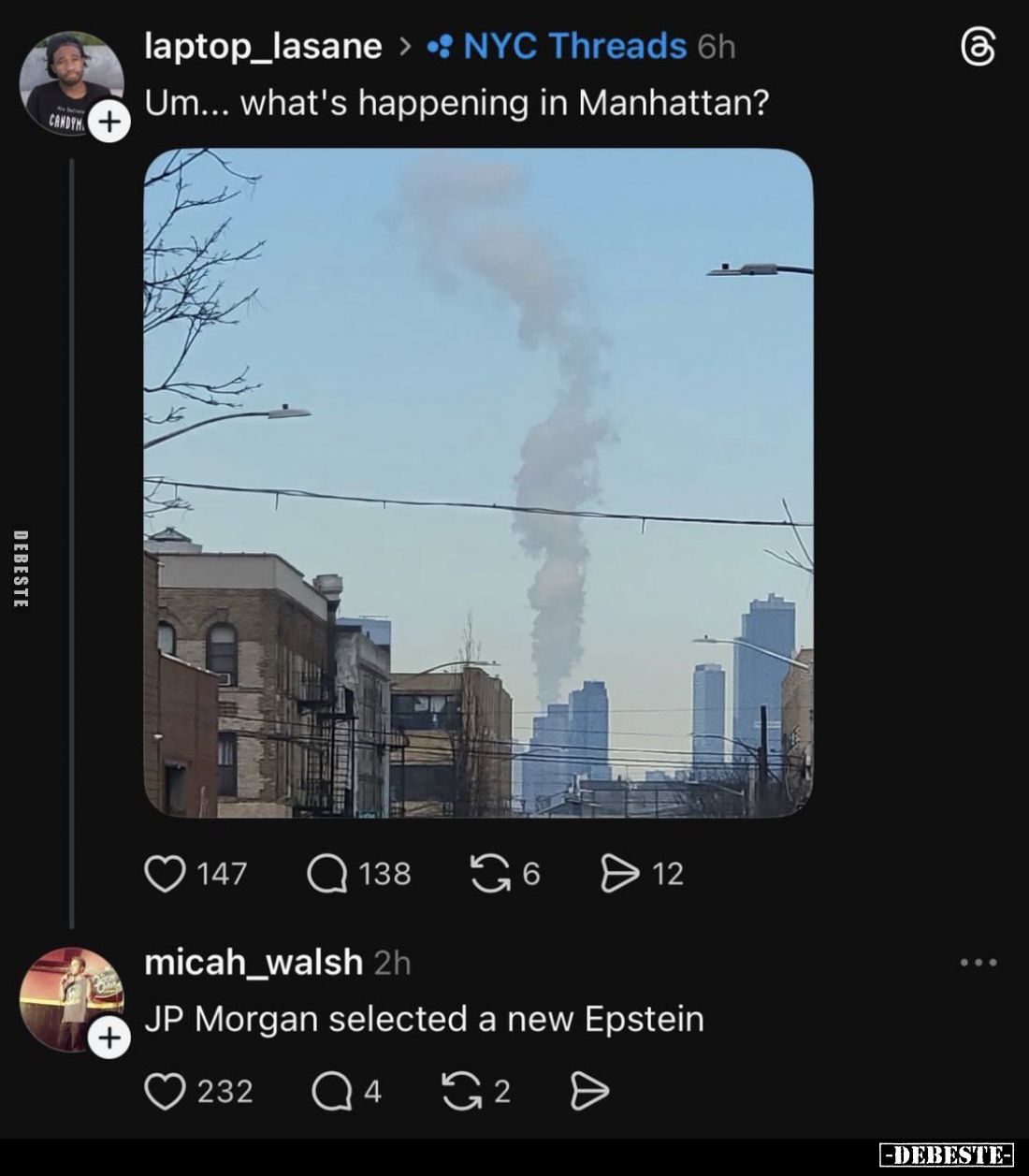Open comments on laptop_lasane's post
This screenshot has width=1029, height=1176.
327,874
